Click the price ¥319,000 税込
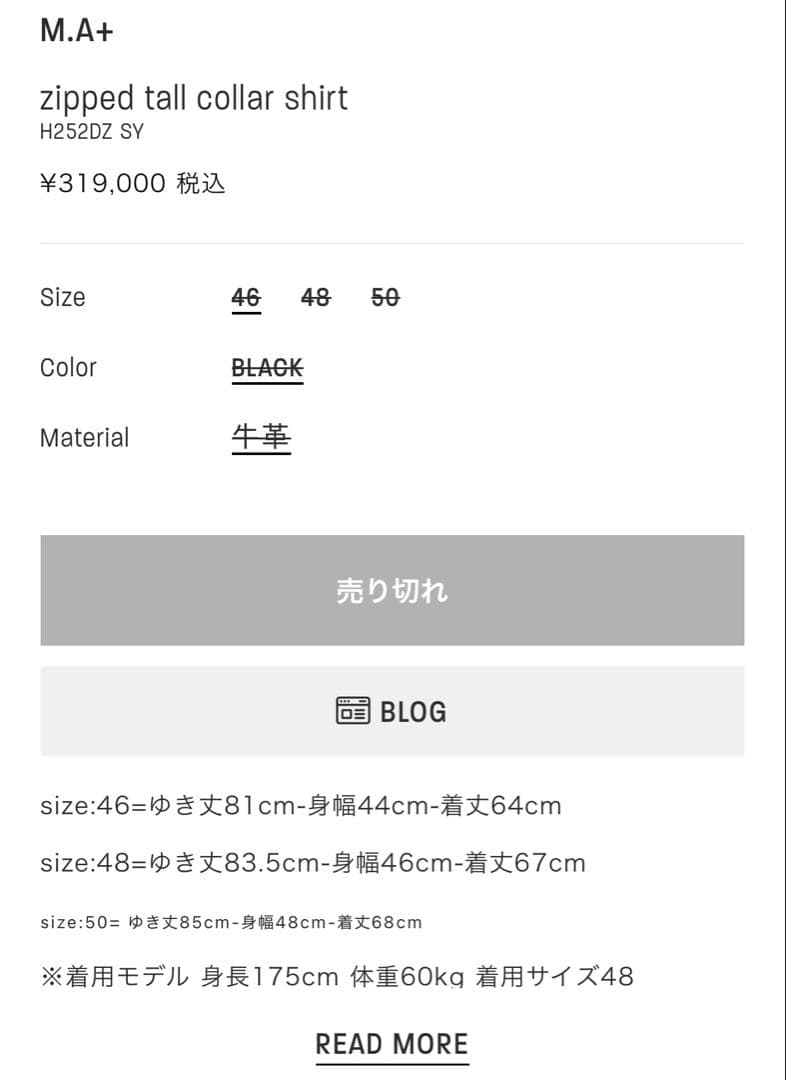 point(132,183)
